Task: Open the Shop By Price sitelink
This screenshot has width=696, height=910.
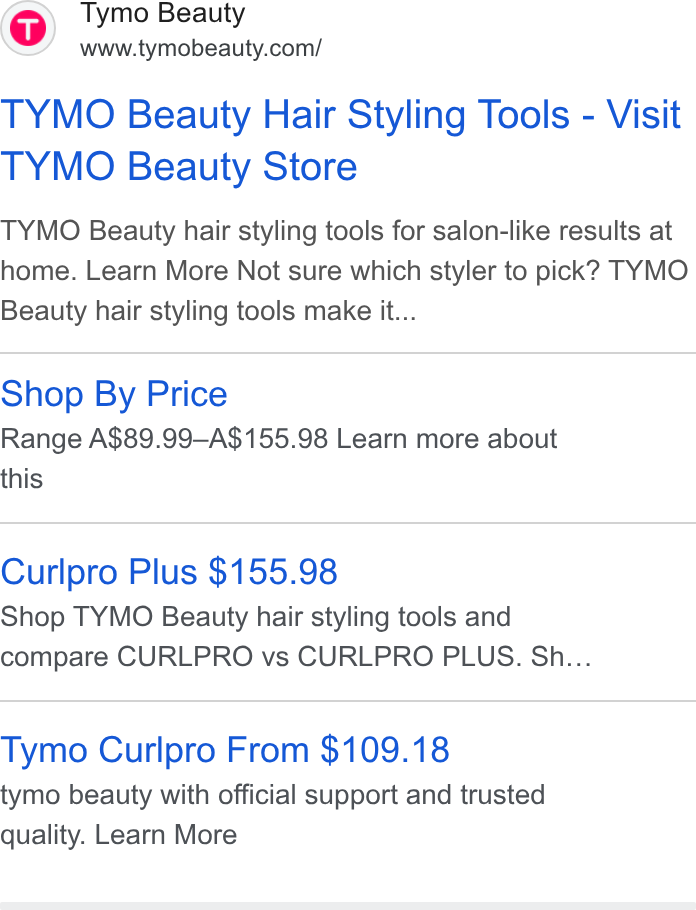Action: 114,394
